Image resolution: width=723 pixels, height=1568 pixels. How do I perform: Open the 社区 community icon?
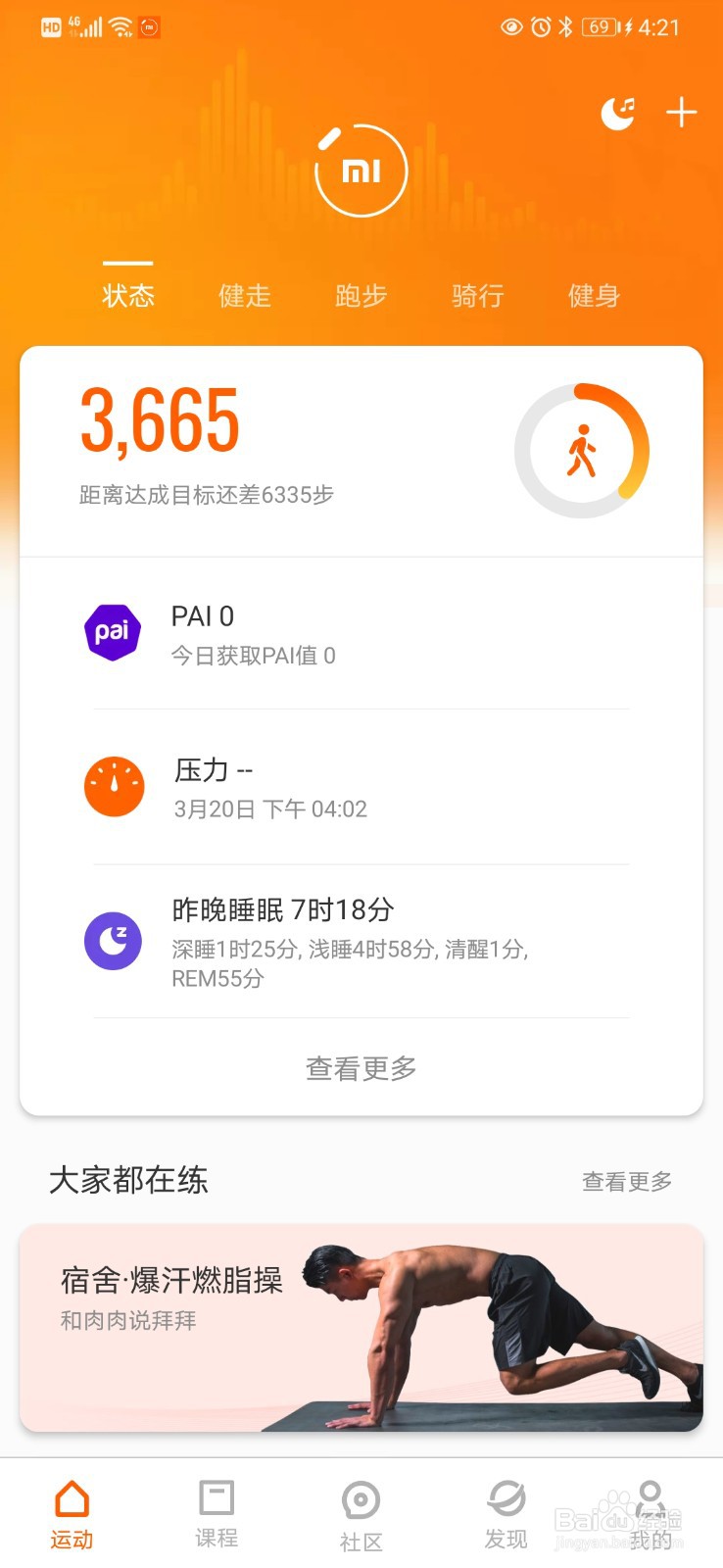[361, 1499]
